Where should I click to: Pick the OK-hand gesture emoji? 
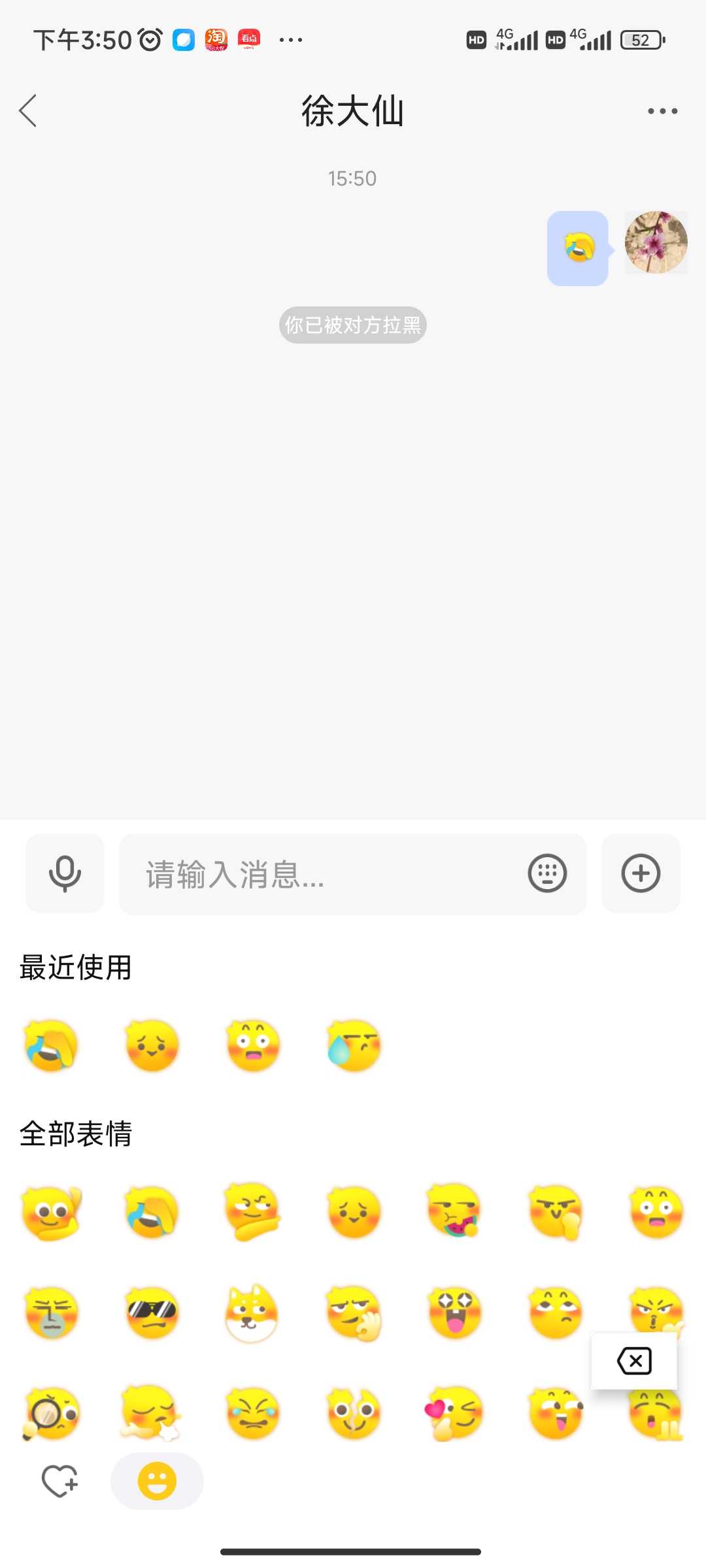[x=354, y=1313]
